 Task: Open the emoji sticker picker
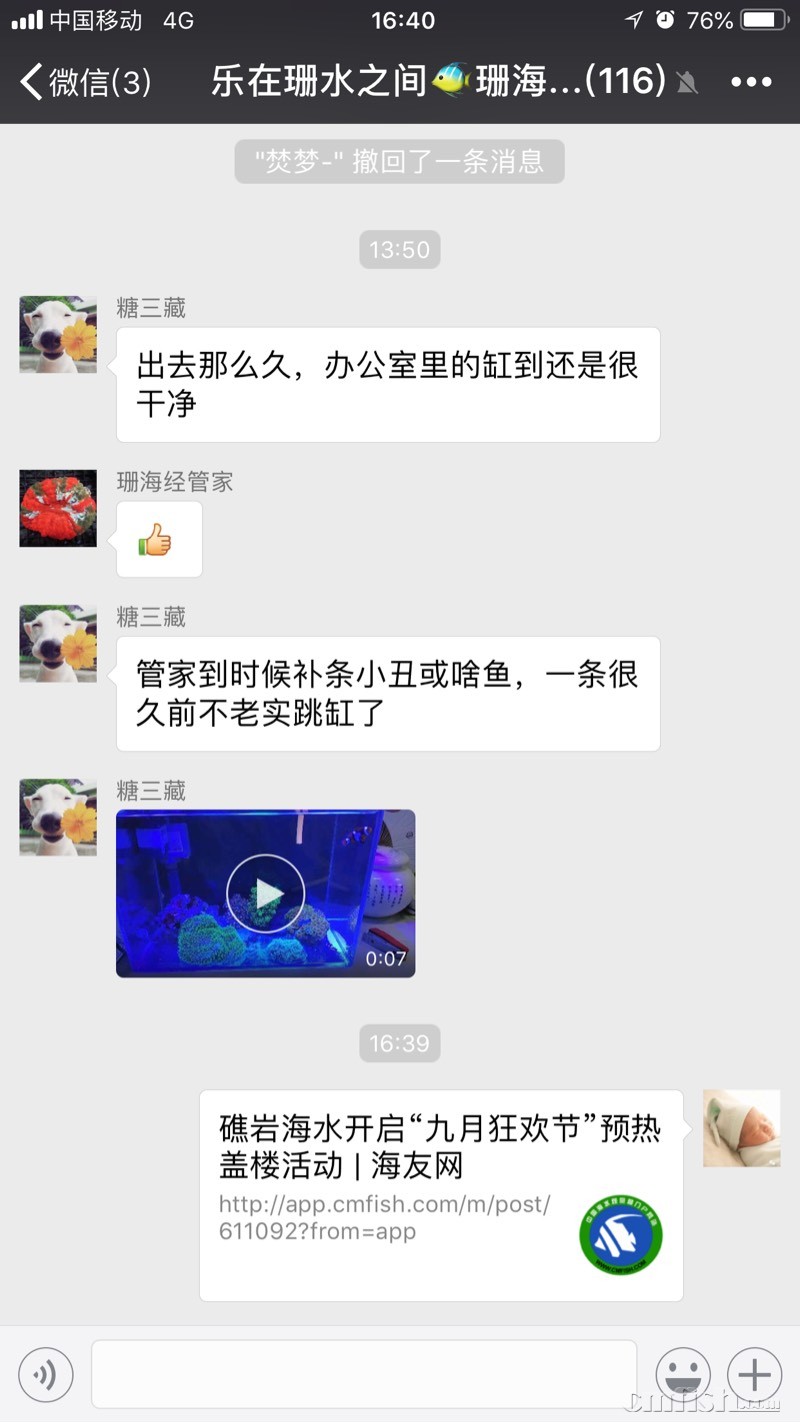(x=683, y=1374)
